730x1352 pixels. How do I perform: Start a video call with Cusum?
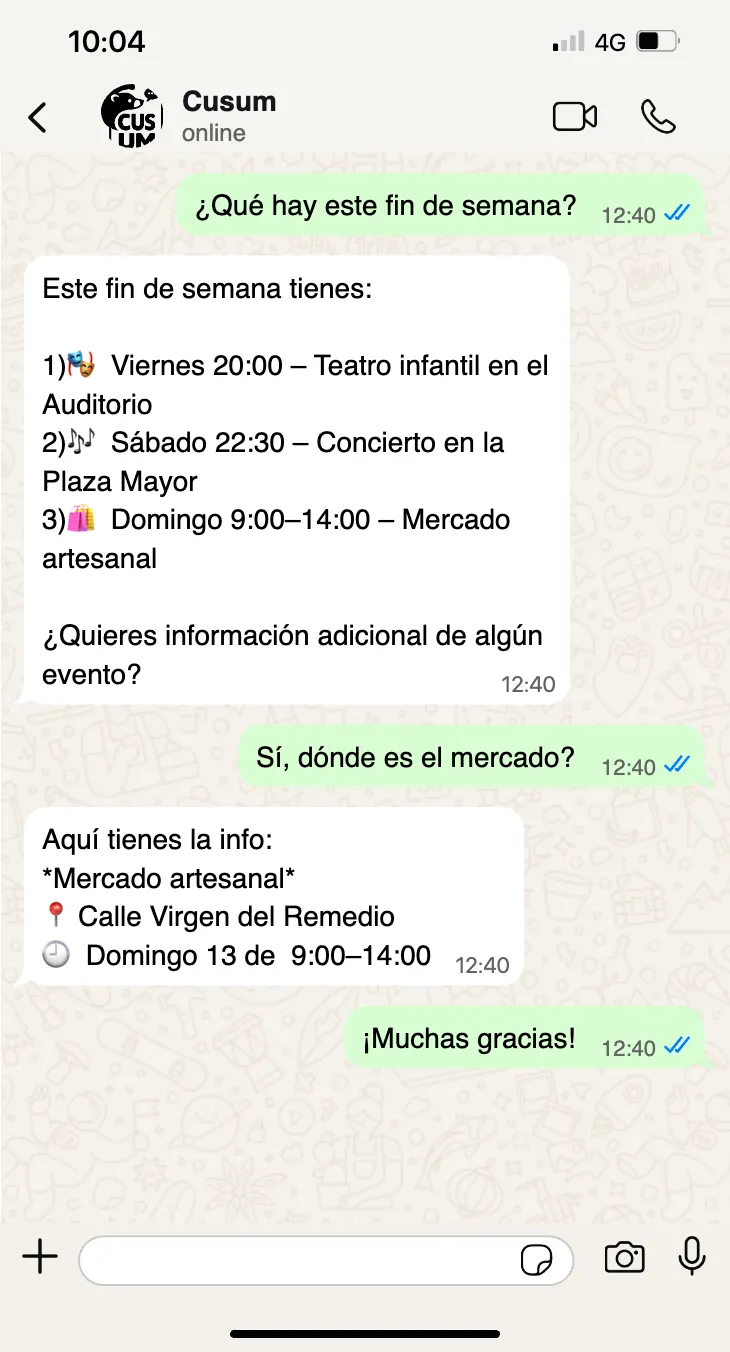(x=574, y=116)
